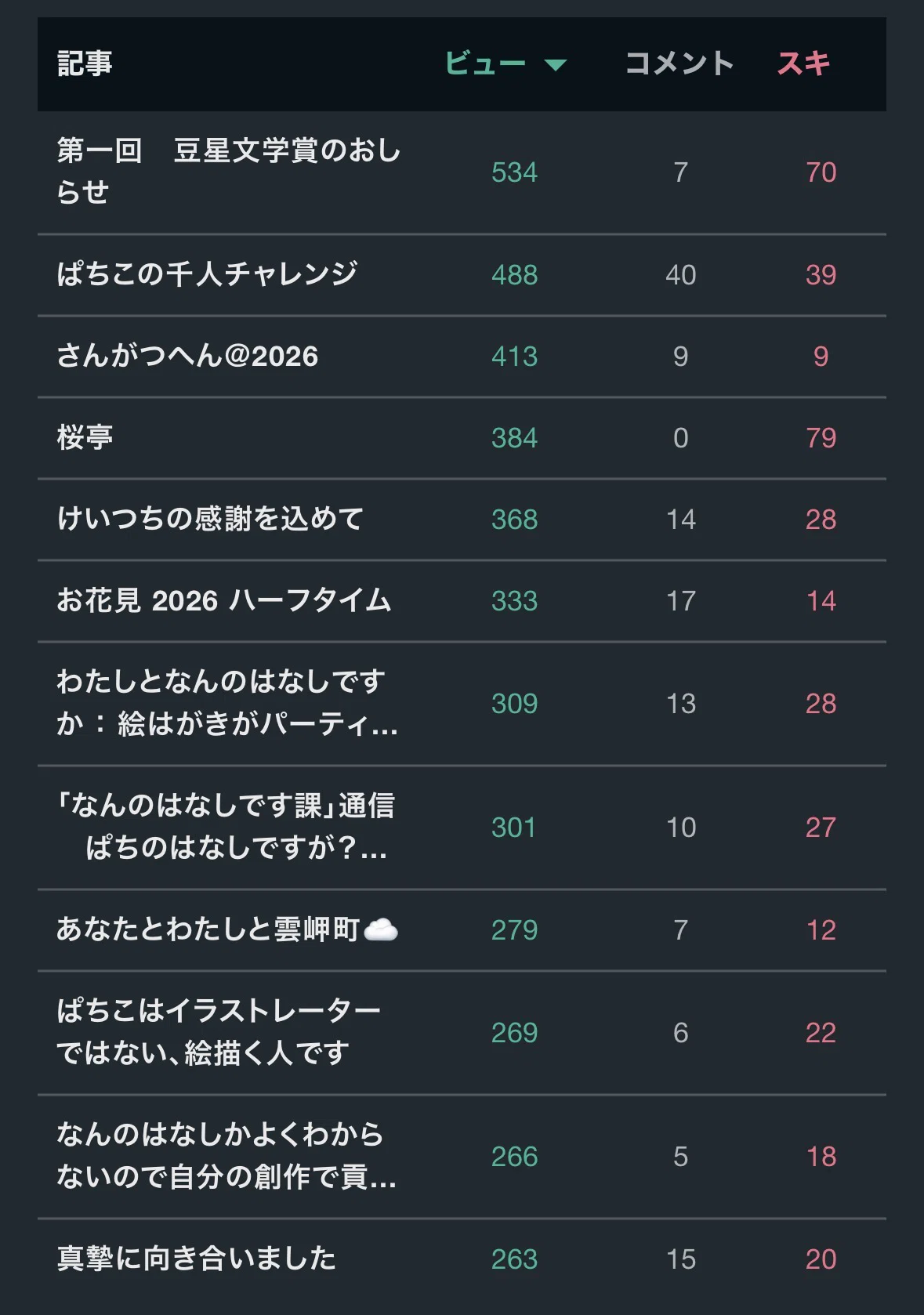Open わたしとなんのはなしですか article
The width and height of the screenshot is (924, 1315).
[227, 702]
